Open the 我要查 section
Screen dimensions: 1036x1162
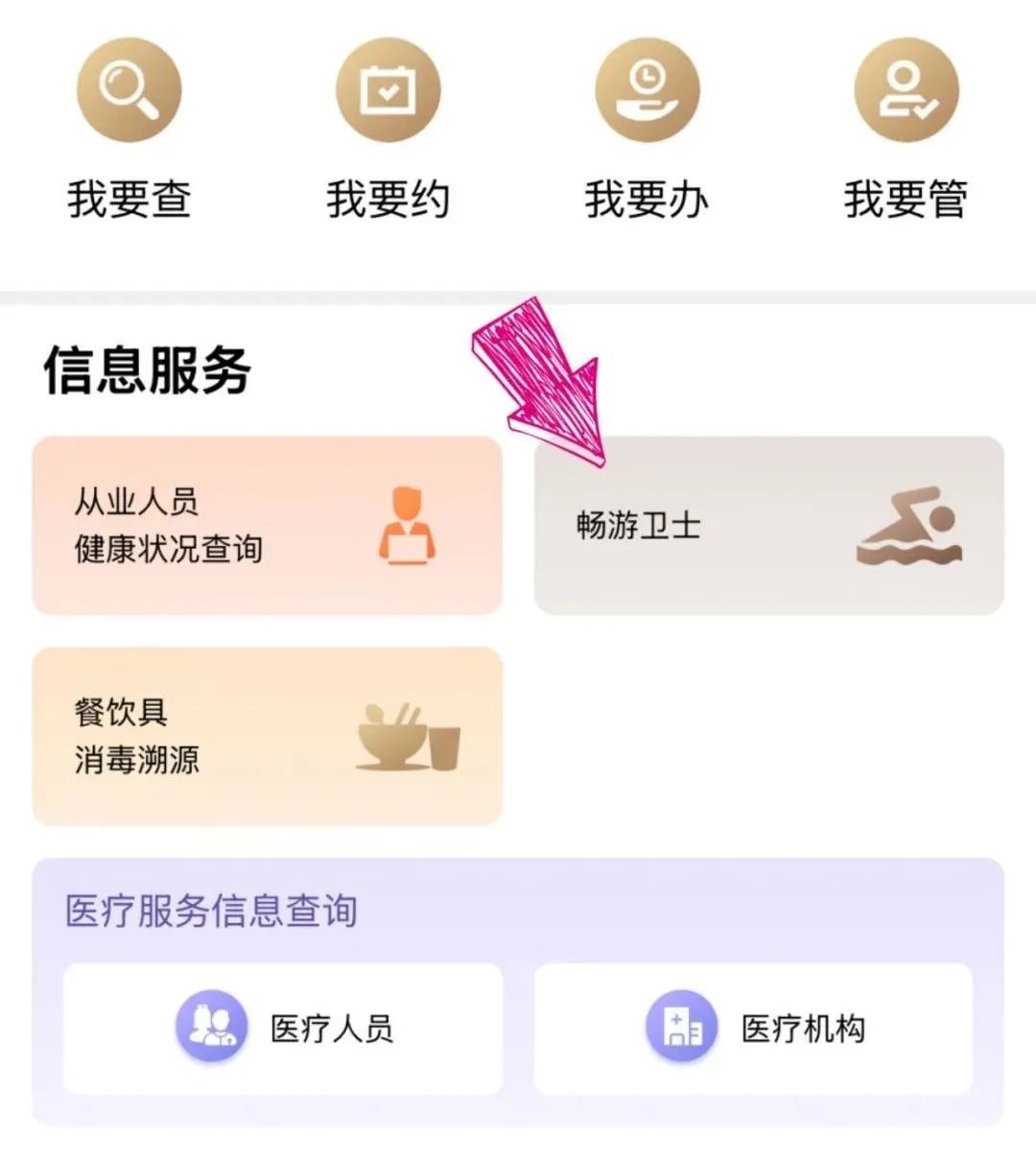point(129,130)
